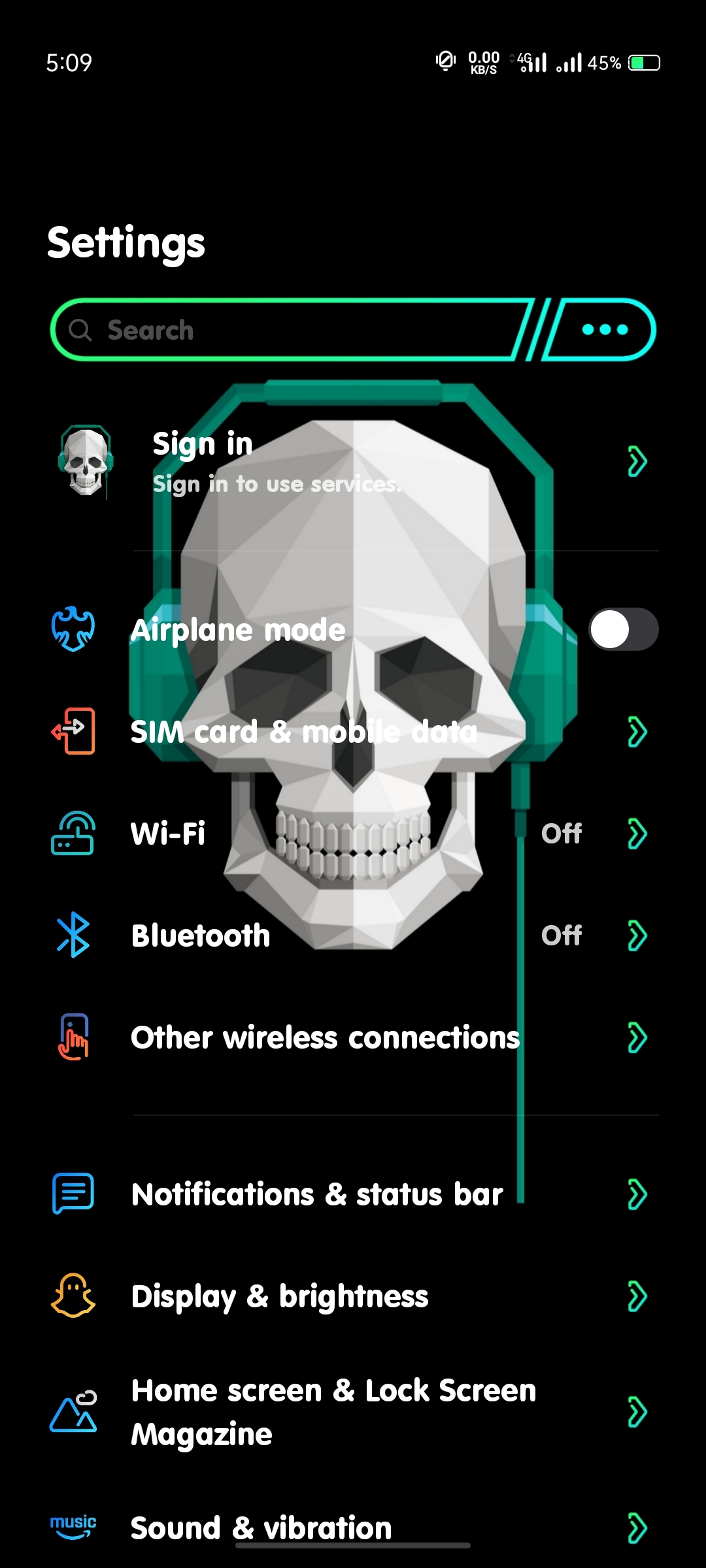Screen dimensions: 706x1568
Task: Open Wi-Fi settings
Action: 353,833
